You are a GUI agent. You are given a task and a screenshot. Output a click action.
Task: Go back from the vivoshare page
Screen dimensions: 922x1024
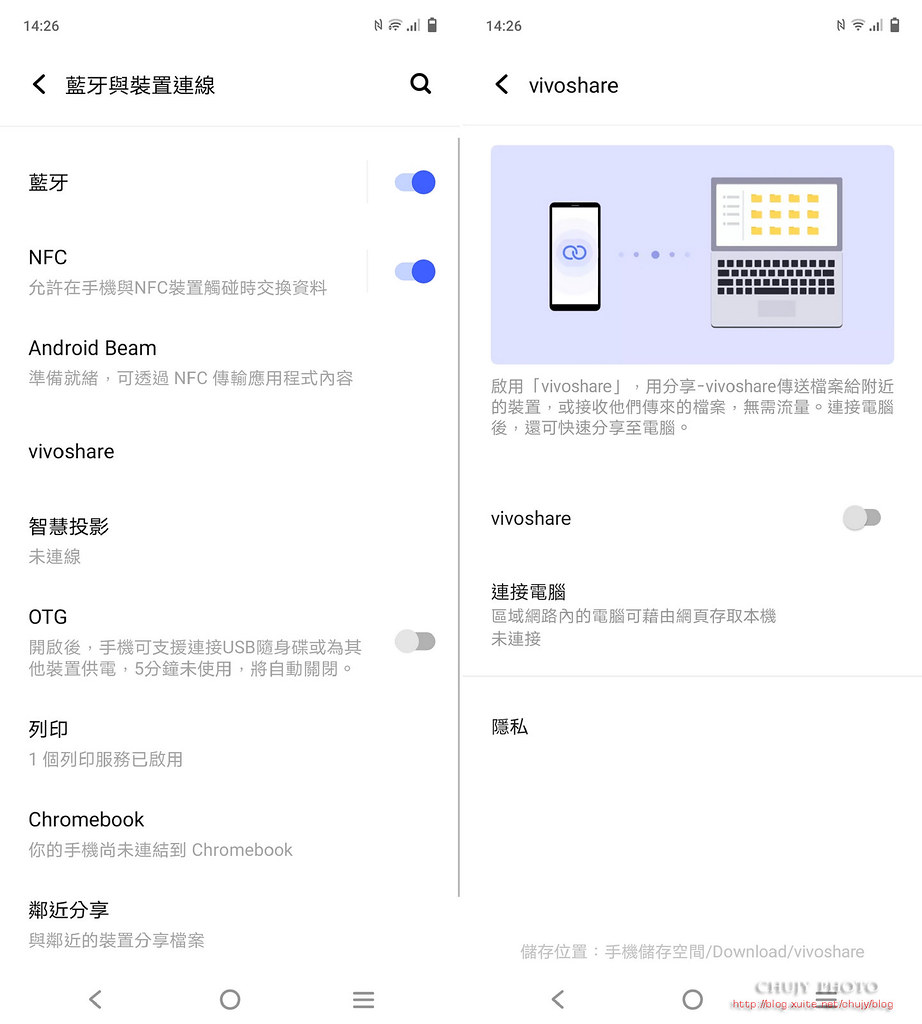[502, 85]
